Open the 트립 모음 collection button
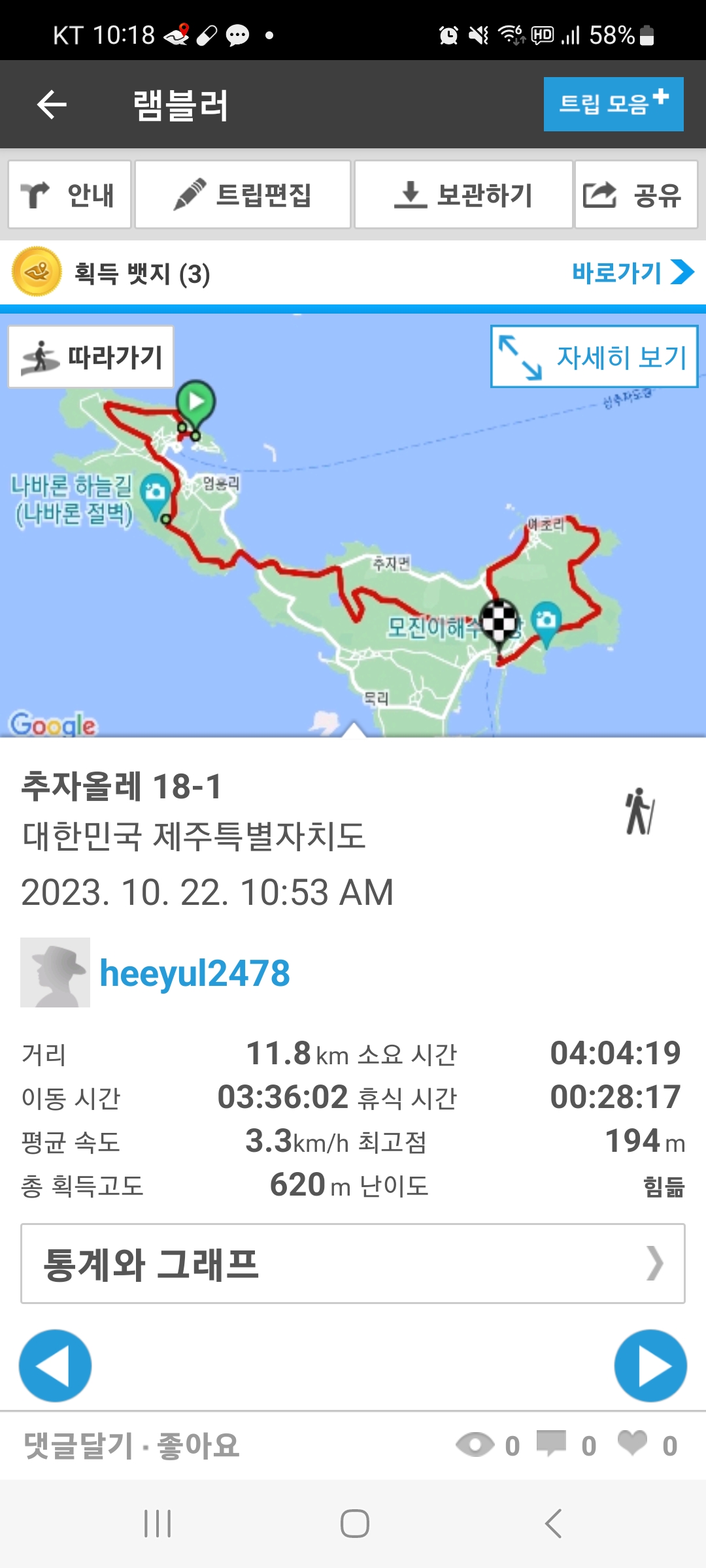This screenshot has width=706, height=1568. coord(613,105)
